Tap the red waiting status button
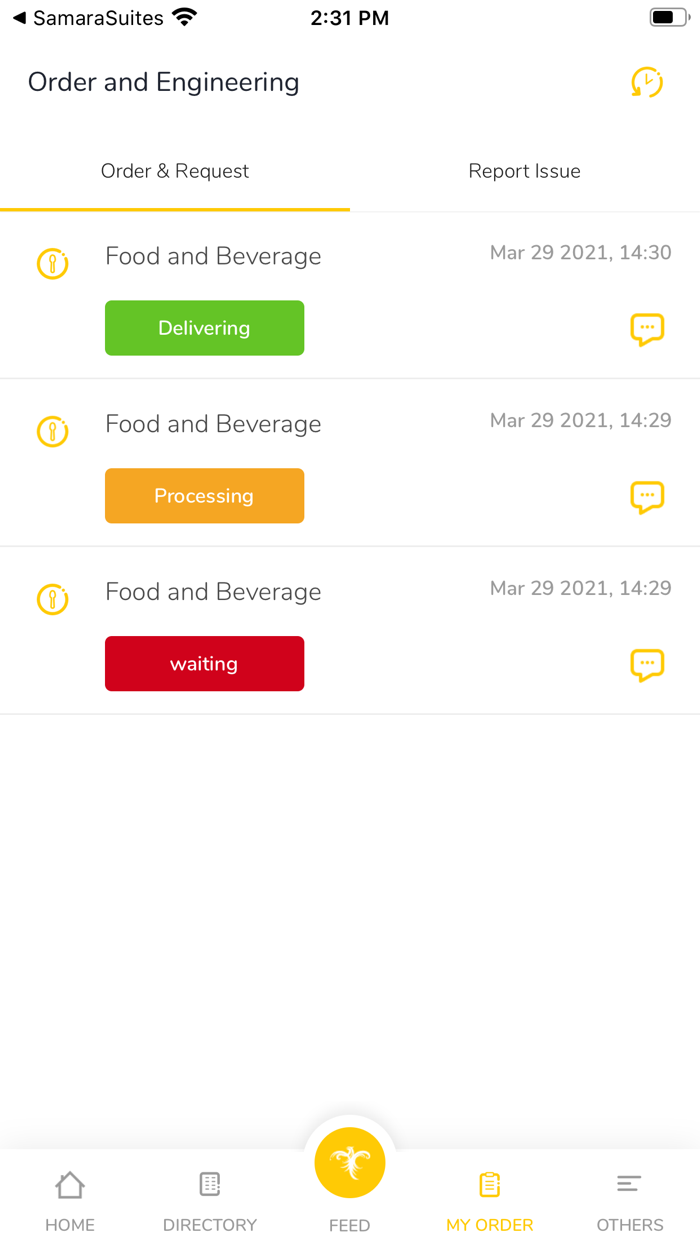This screenshot has height=1244, width=700. point(204,664)
